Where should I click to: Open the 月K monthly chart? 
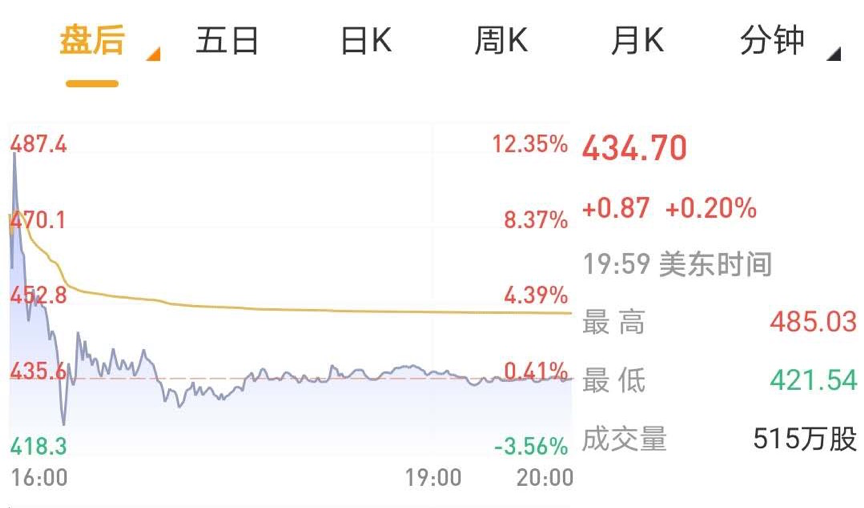point(637,41)
